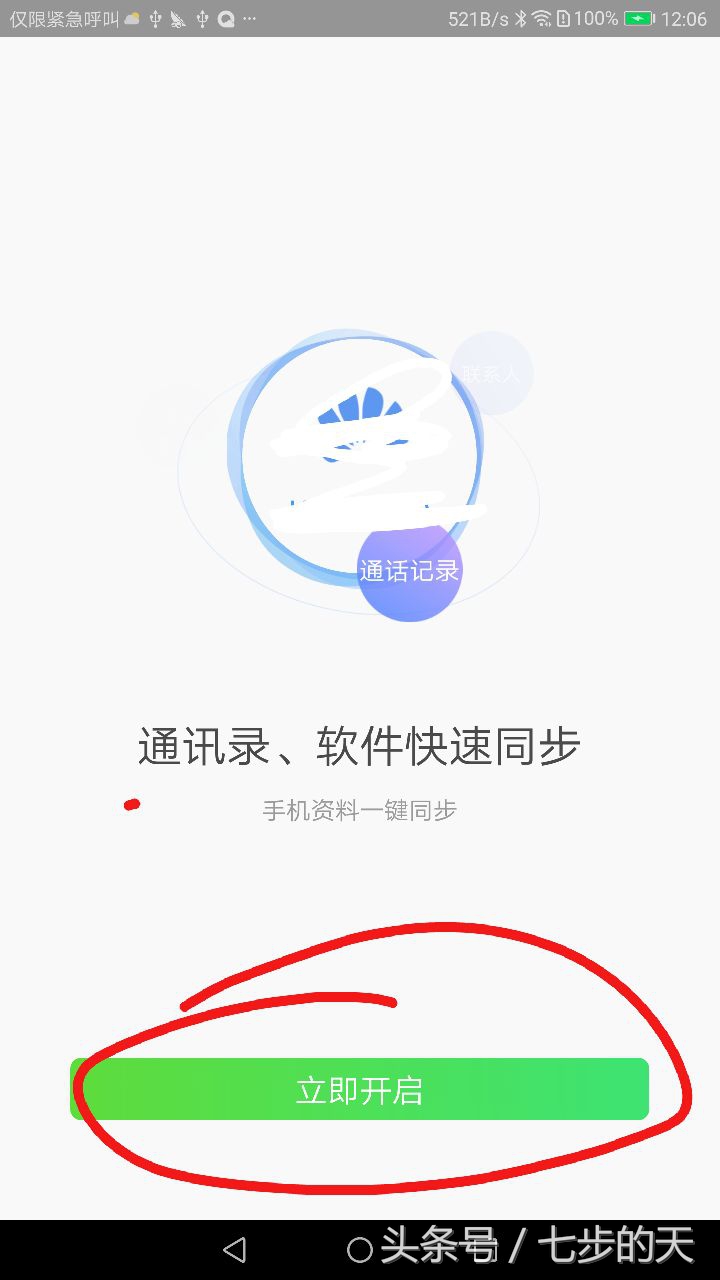Tap the Wi-Fi signal icon in status bar
This screenshot has width=720, height=1280.
tap(540, 18)
